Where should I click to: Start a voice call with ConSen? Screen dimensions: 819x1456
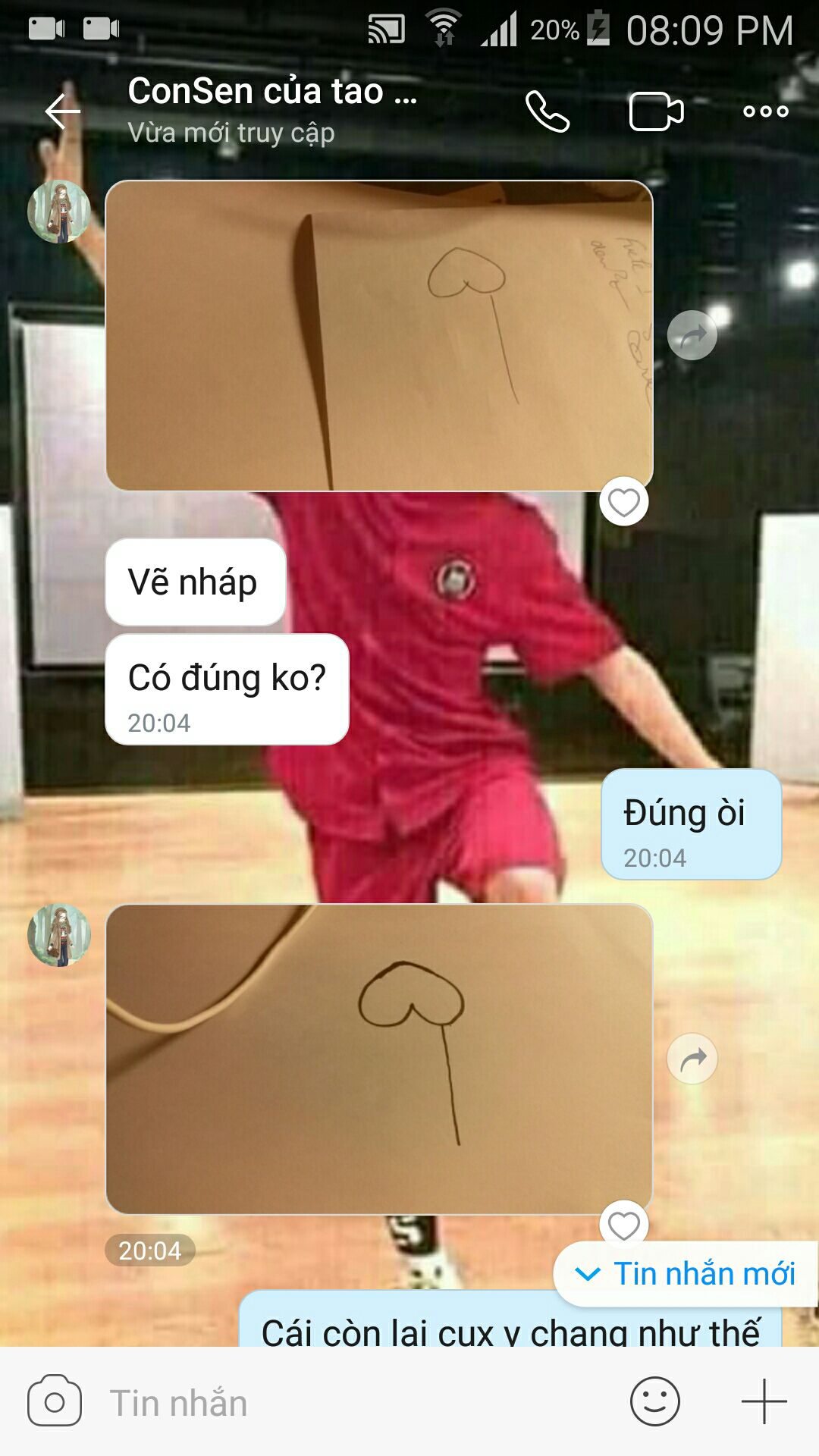tap(548, 111)
